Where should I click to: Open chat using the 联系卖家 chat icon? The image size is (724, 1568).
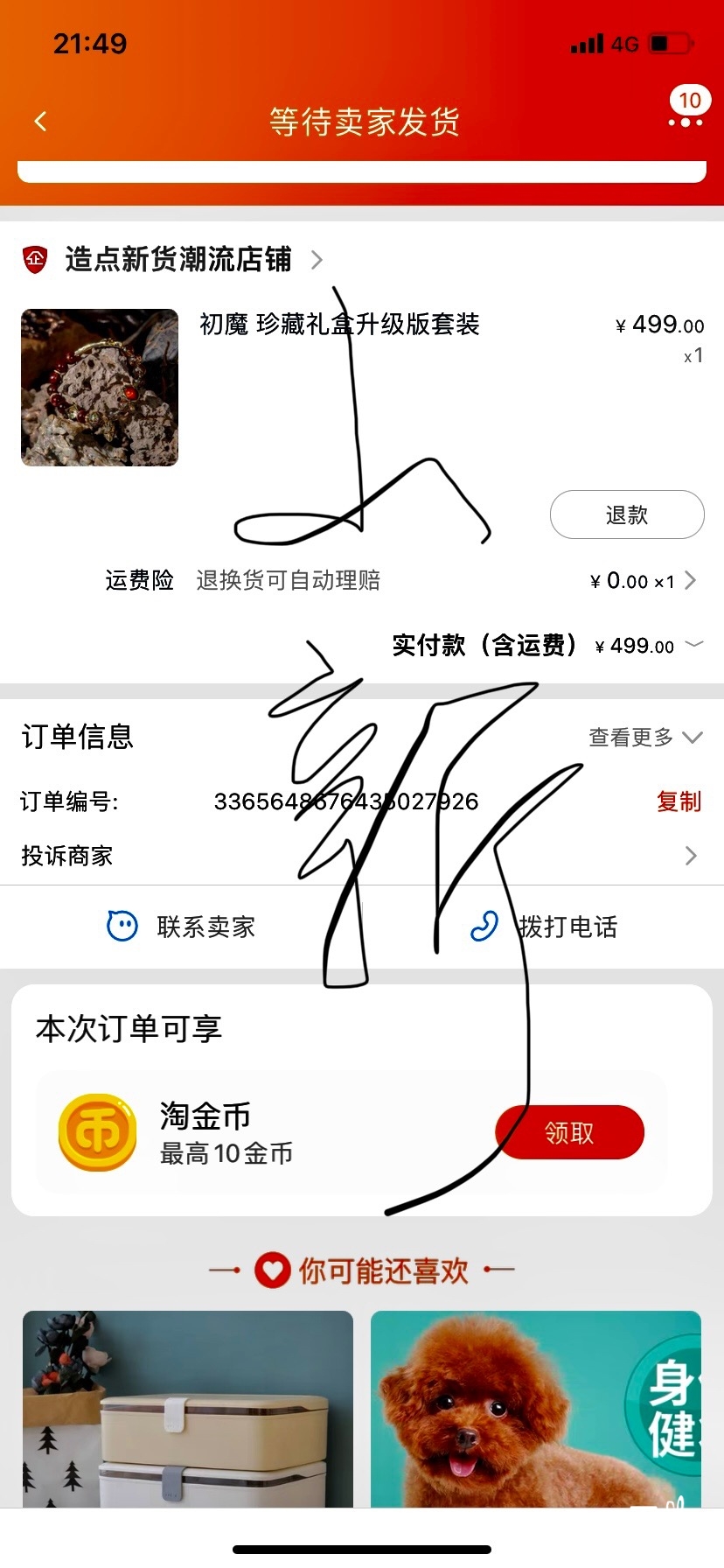122,927
